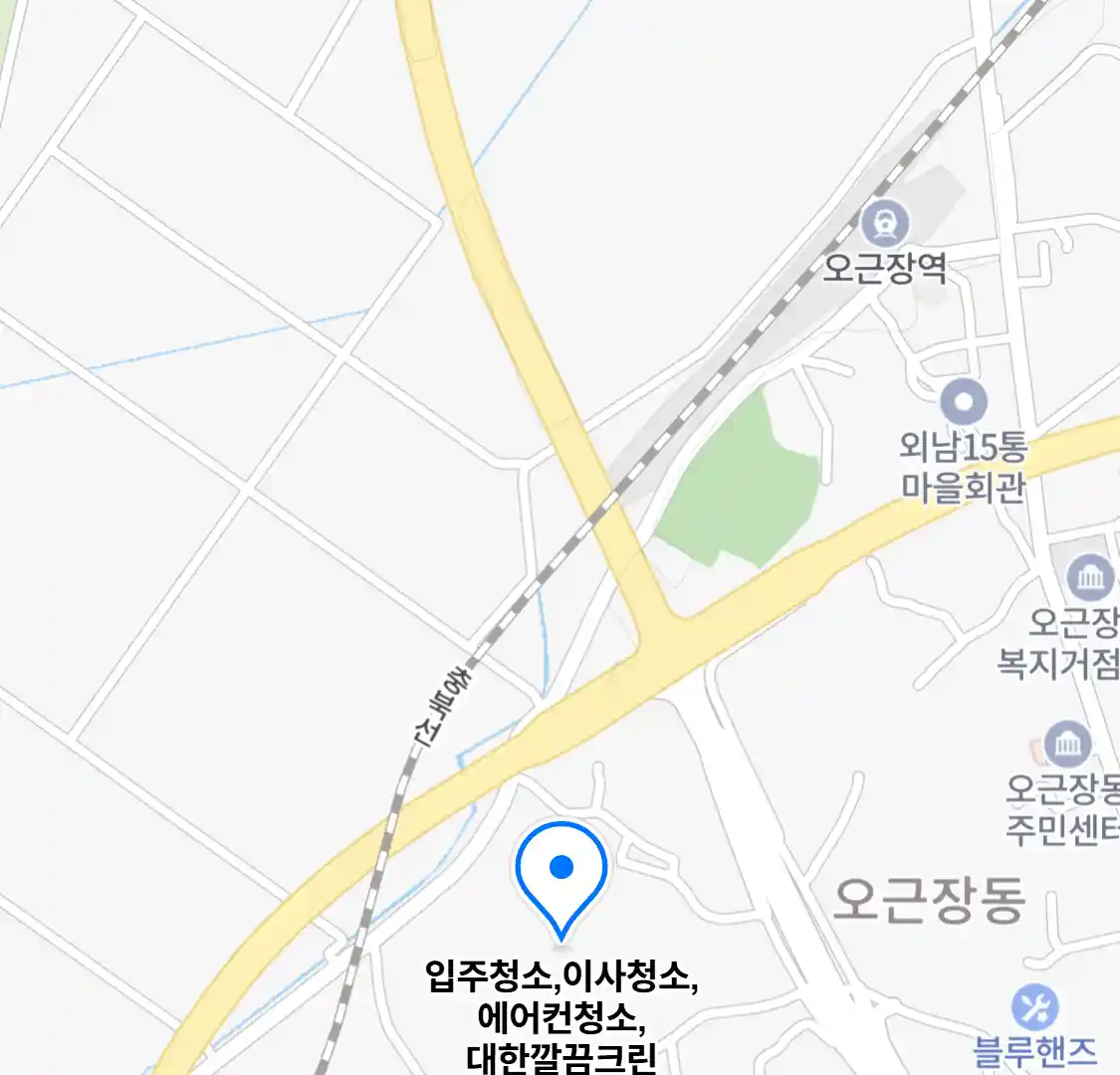Select the 블루핸즈 repair shop marker
The width and height of the screenshot is (1120, 1075).
click(x=1035, y=1007)
